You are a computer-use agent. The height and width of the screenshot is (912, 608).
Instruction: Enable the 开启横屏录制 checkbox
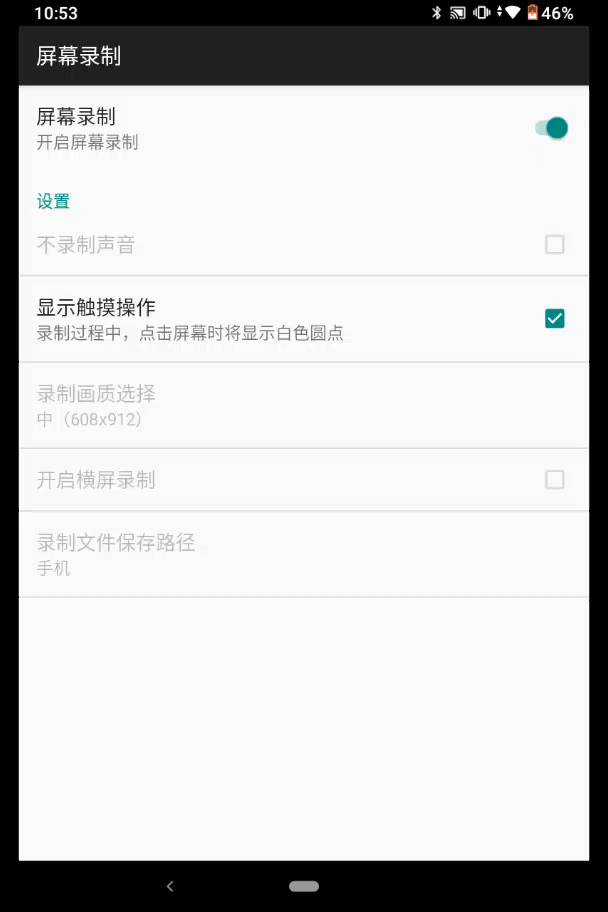pos(554,480)
